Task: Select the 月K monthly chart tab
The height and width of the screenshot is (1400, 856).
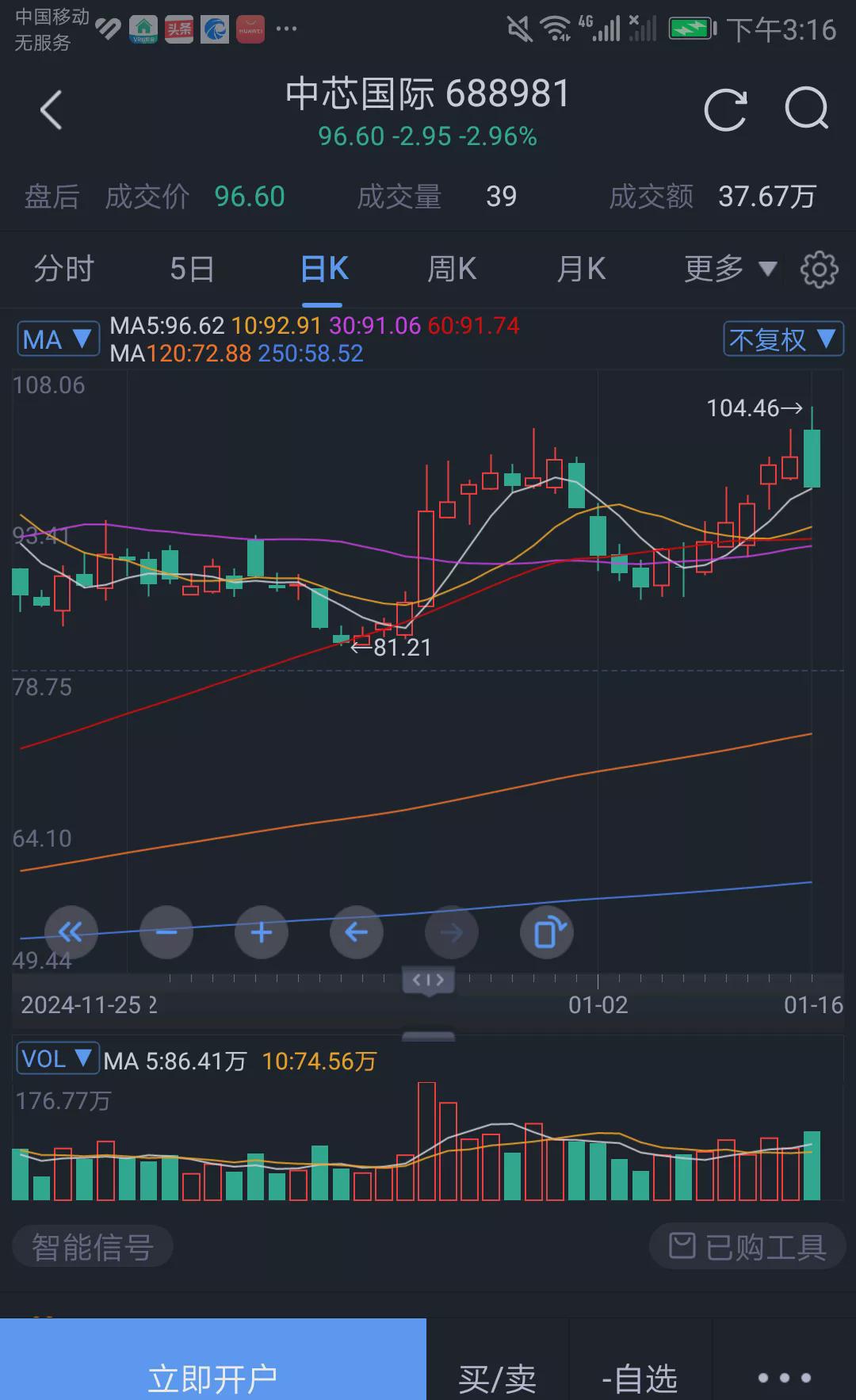Action: [x=581, y=270]
